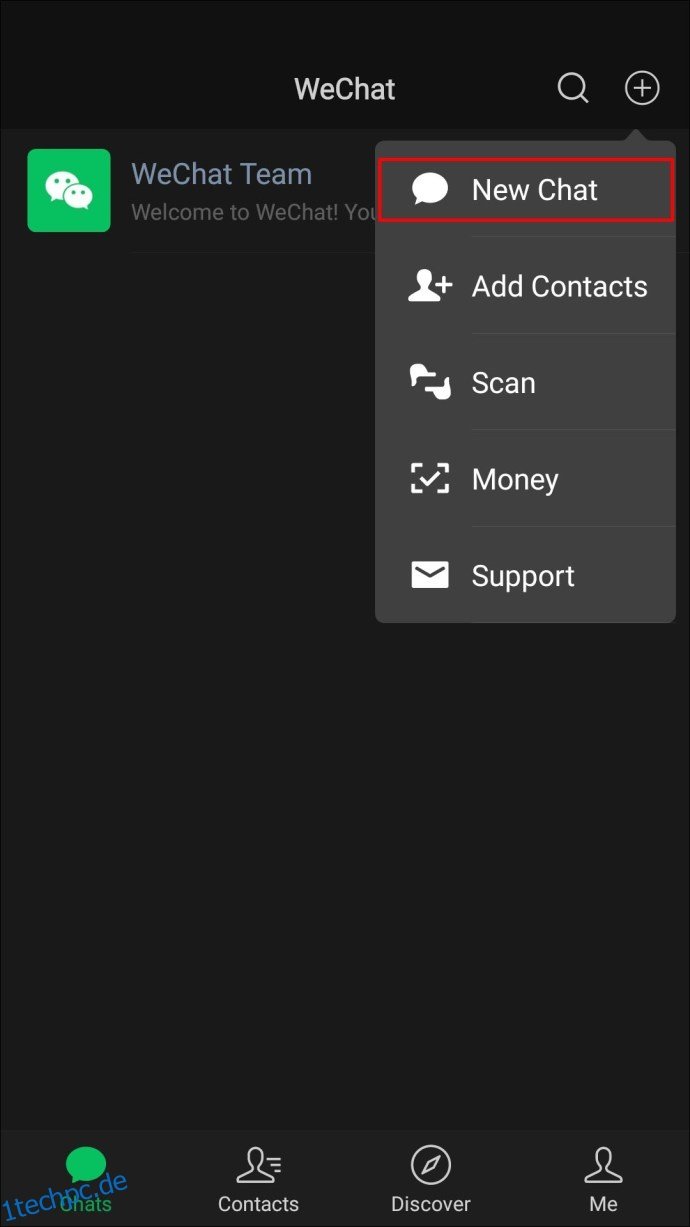The width and height of the screenshot is (690, 1227).
Task: Switch to the Contacts tab
Action: coord(259,1179)
